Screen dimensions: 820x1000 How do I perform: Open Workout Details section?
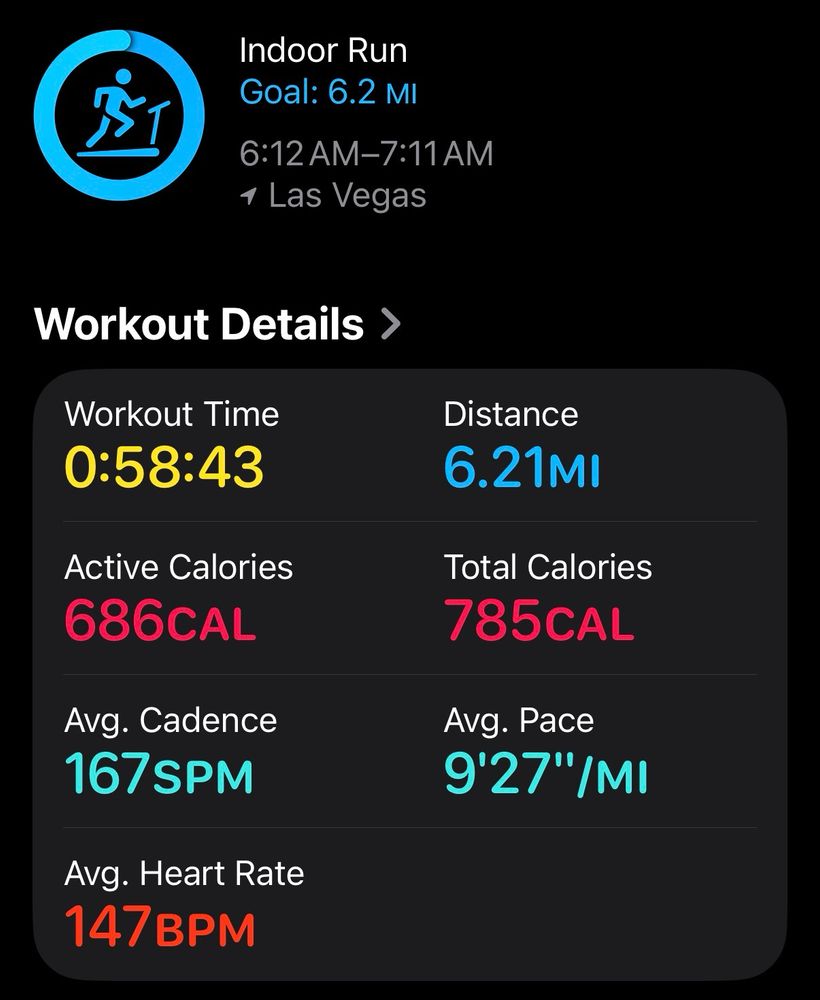tap(217, 324)
